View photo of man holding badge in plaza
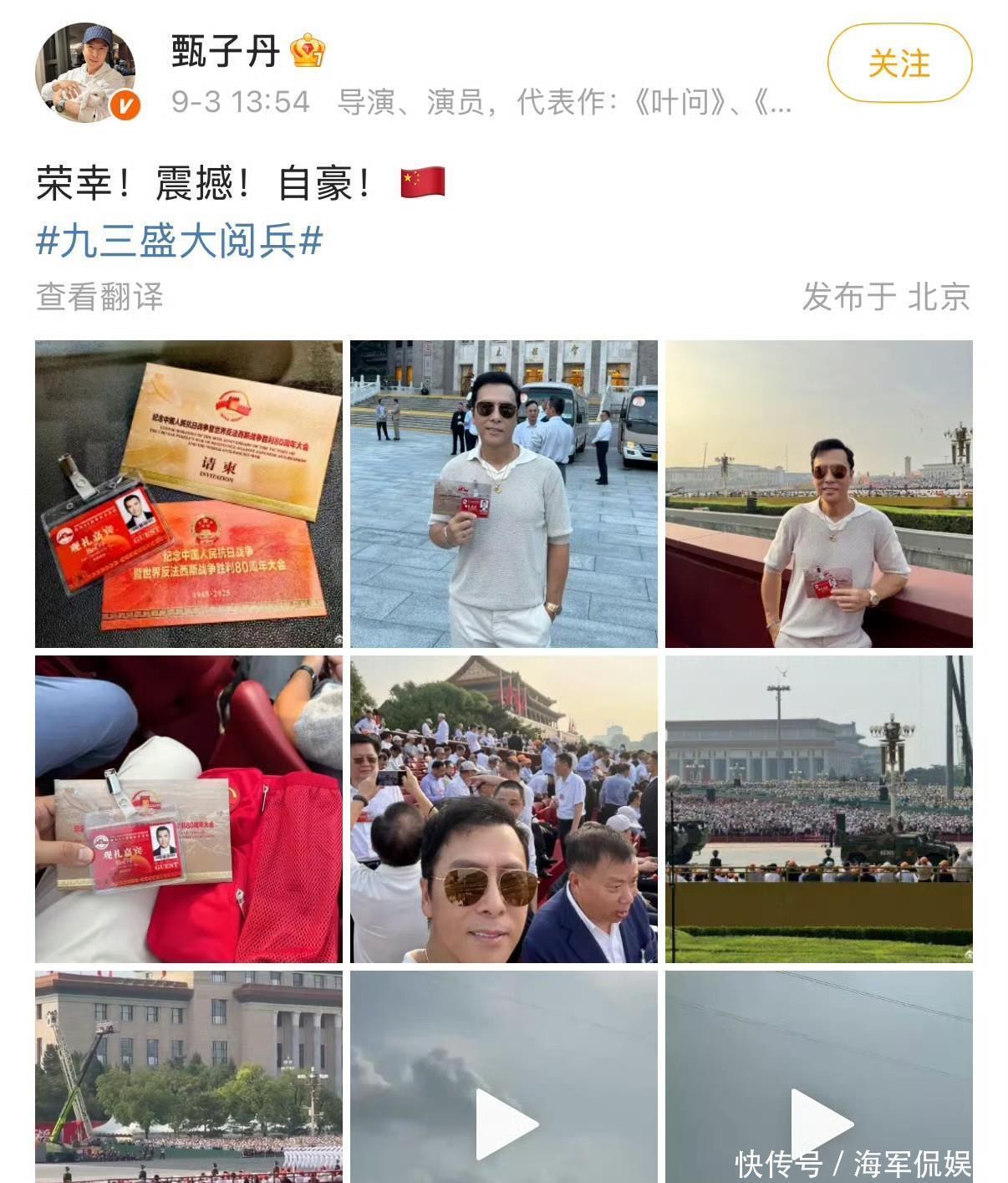 (x=503, y=494)
